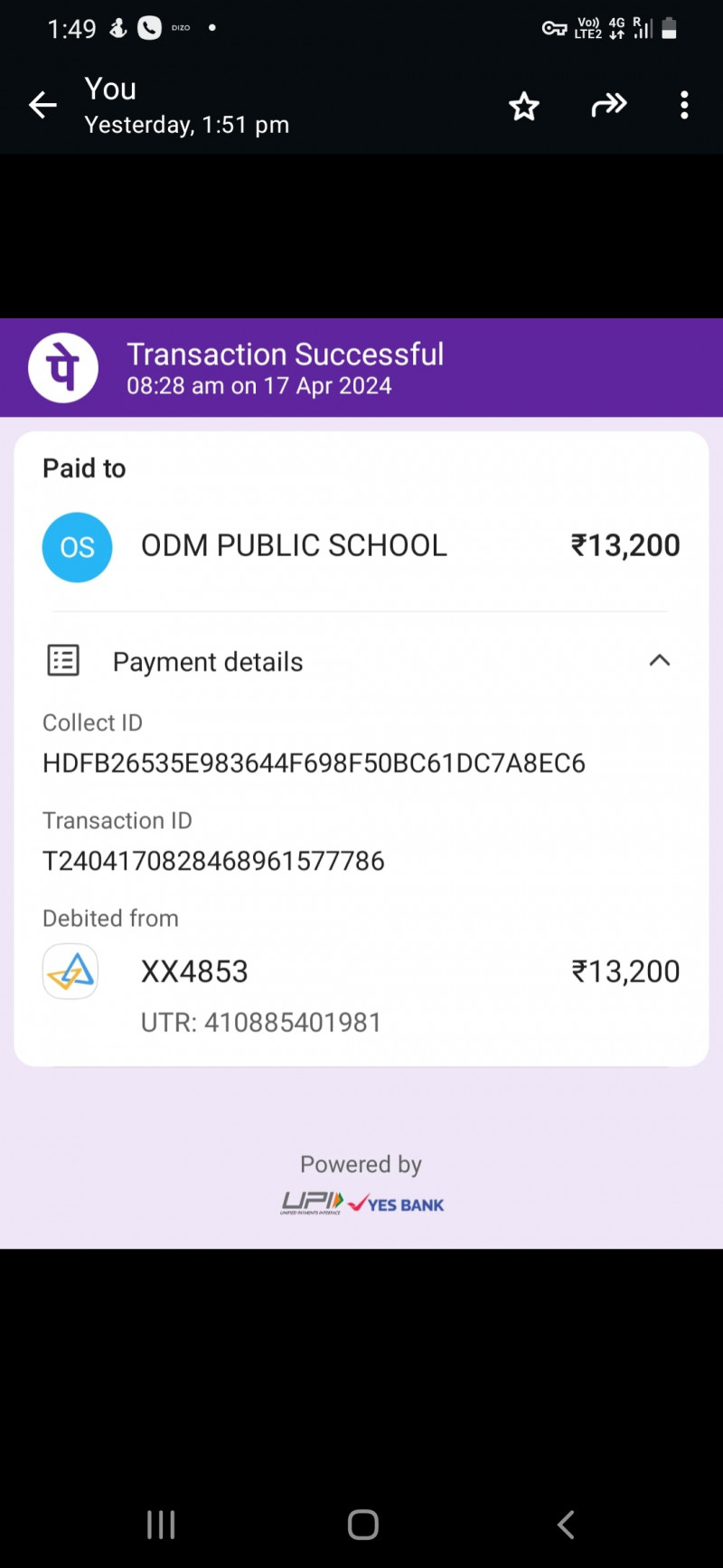Viewport: 723px width, 1568px height.
Task: Star this image message
Action: point(524,106)
